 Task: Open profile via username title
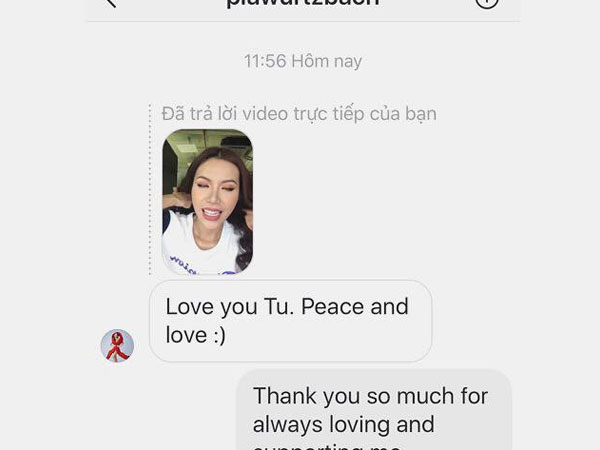click(302, 4)
